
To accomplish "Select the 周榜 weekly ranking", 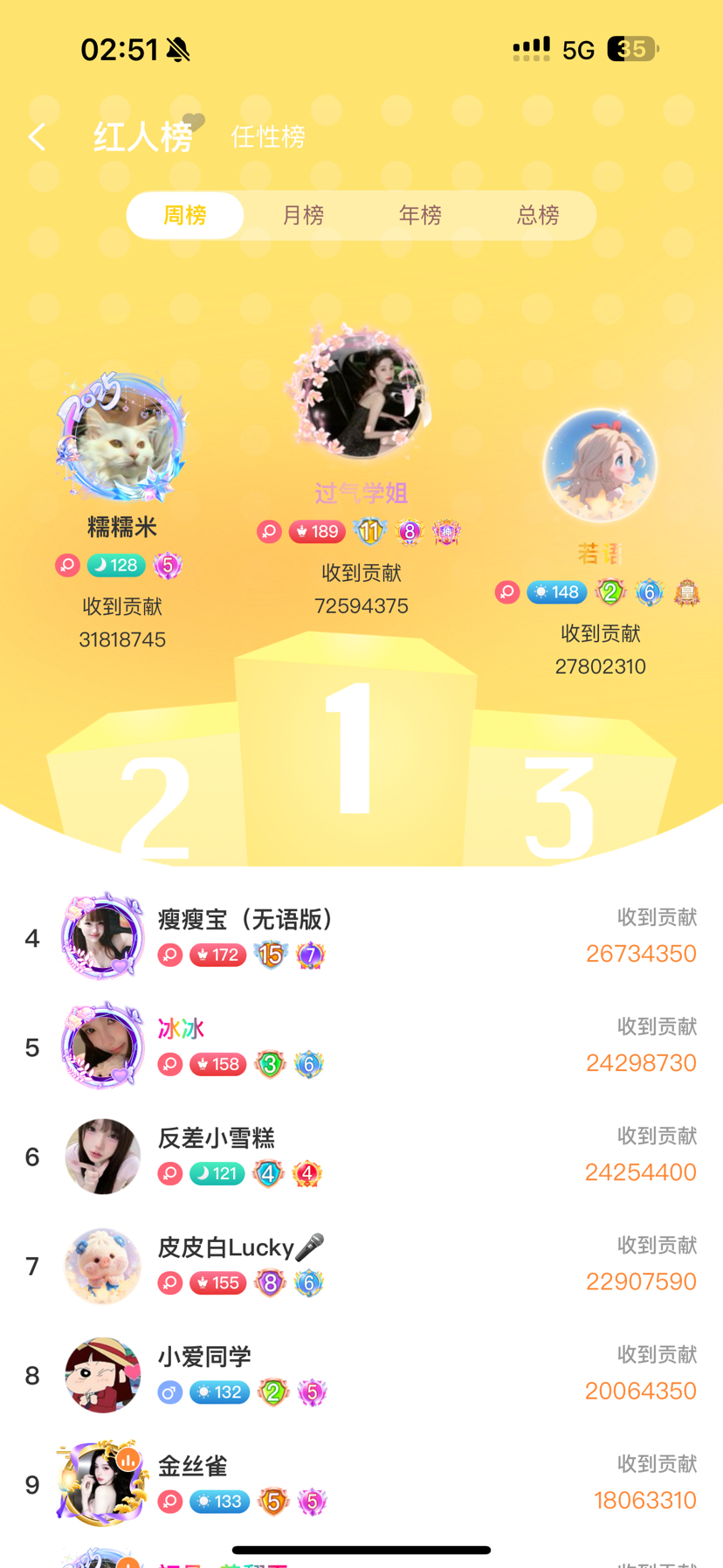I will click(x=185, y=215).
